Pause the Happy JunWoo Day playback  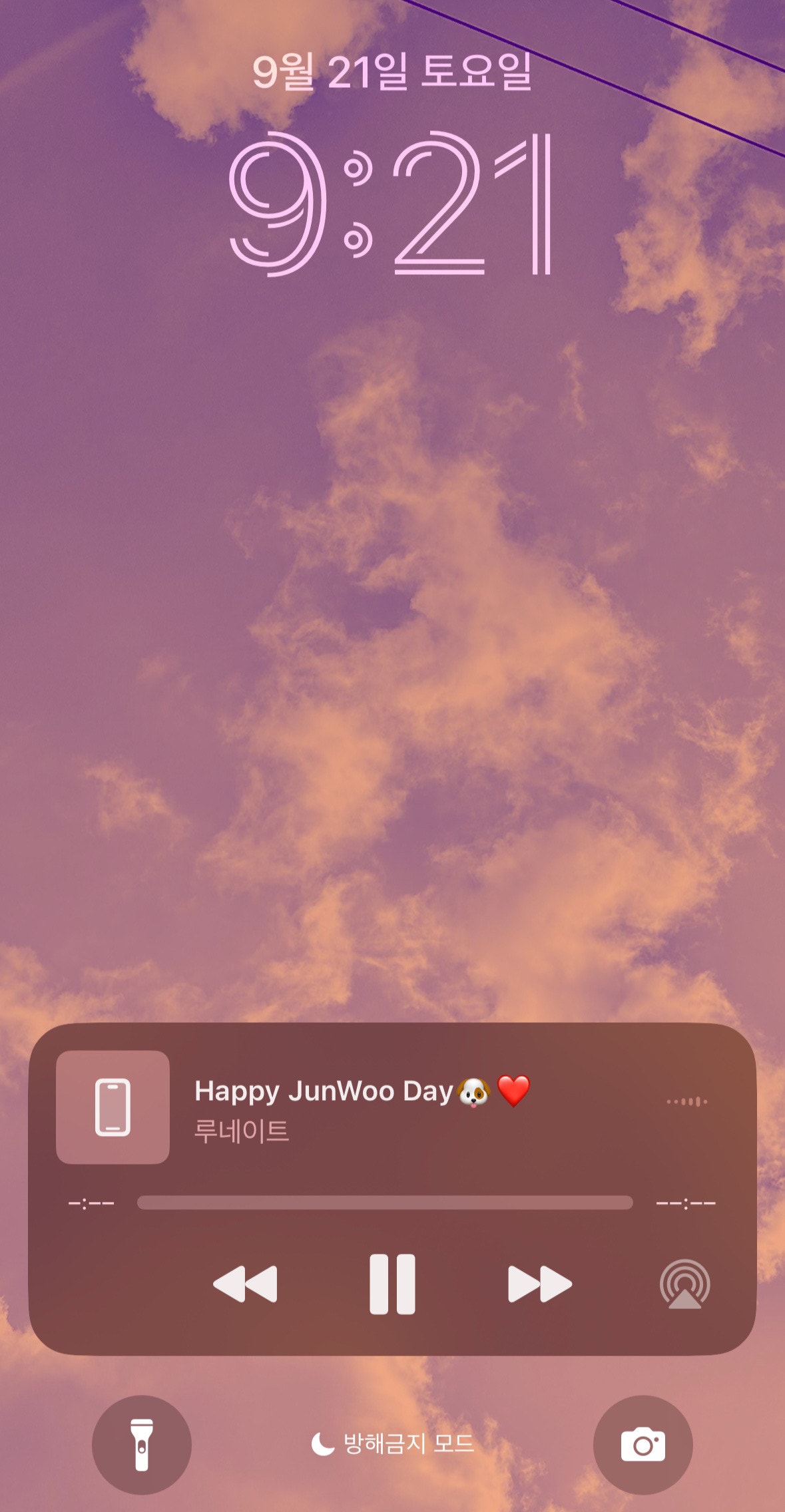coord(392,1284)
